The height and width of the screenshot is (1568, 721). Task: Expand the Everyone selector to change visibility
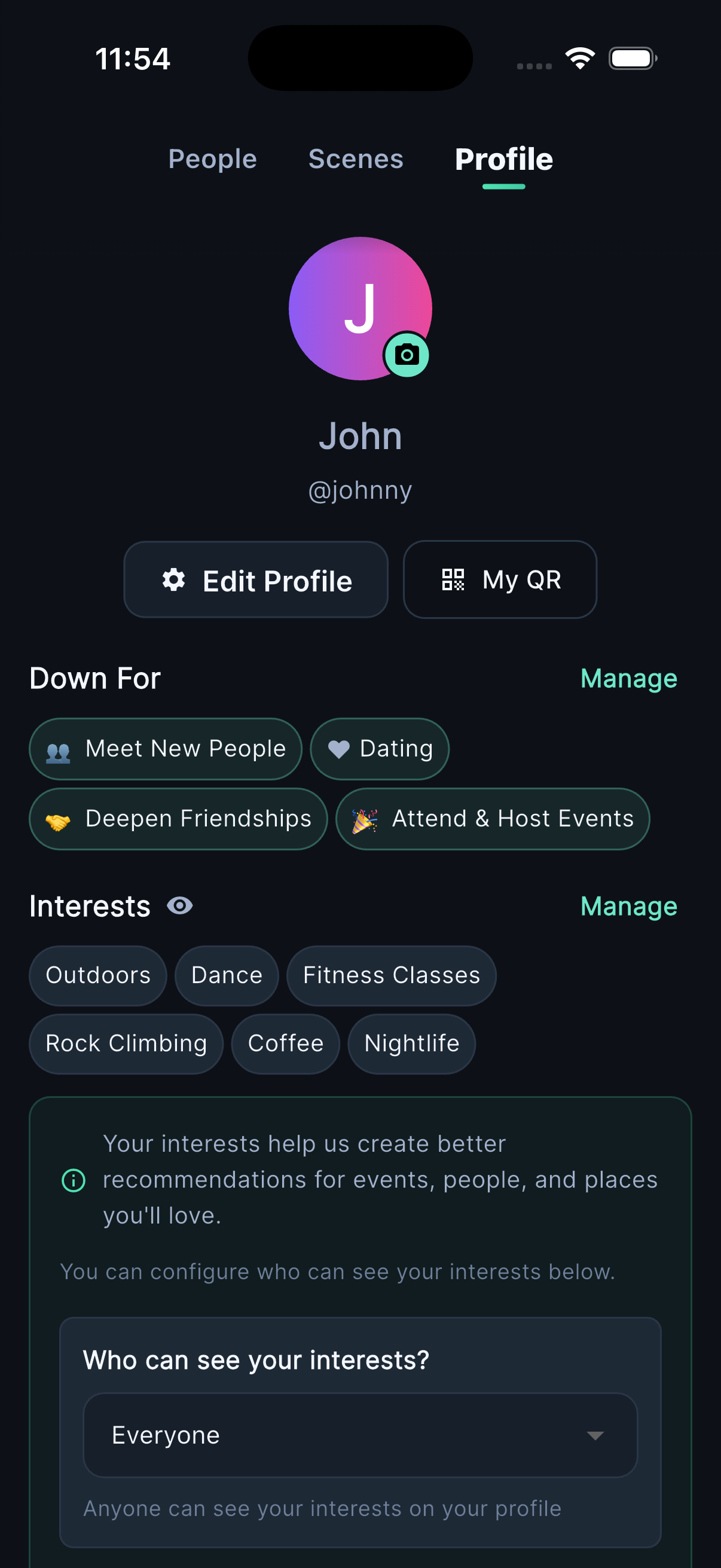360,1435
